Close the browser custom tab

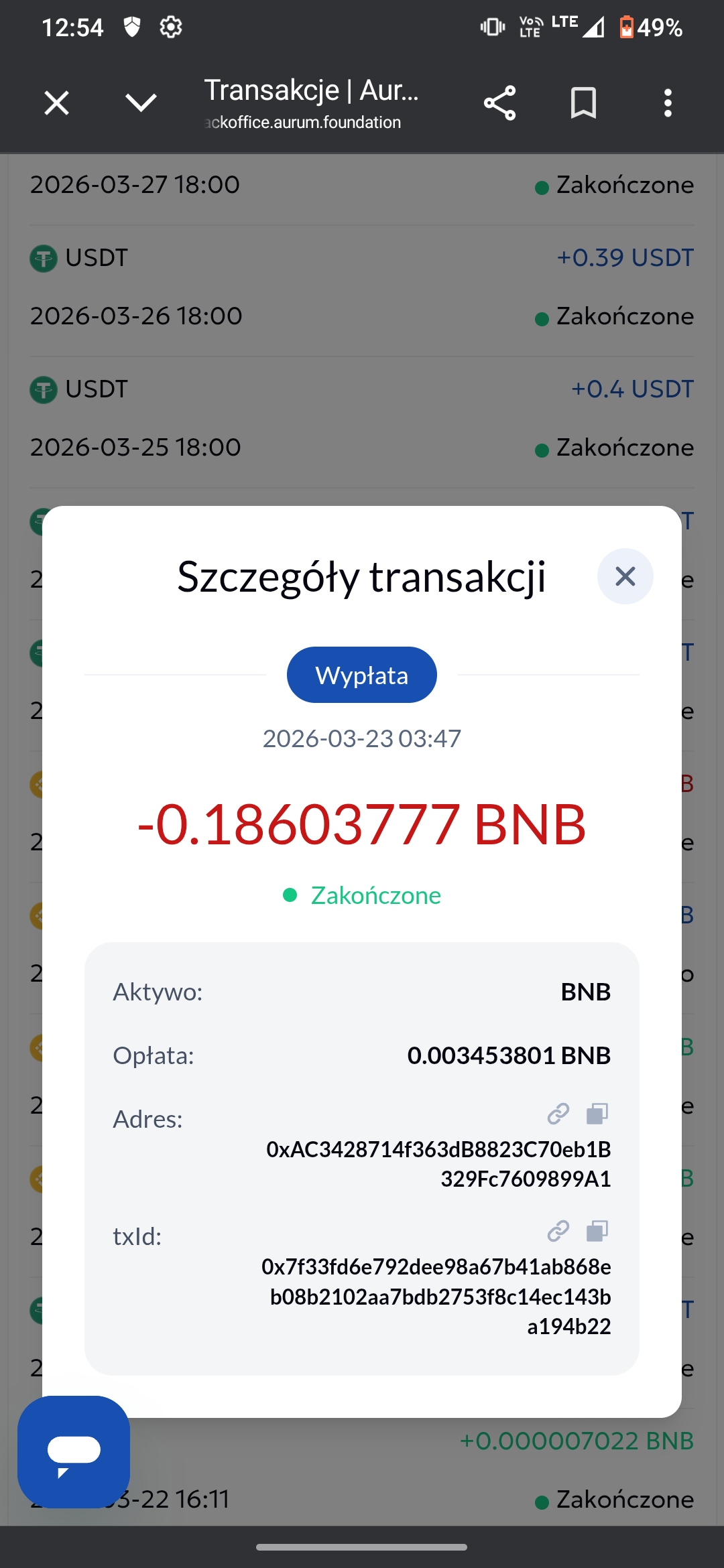tap(57, 103)
